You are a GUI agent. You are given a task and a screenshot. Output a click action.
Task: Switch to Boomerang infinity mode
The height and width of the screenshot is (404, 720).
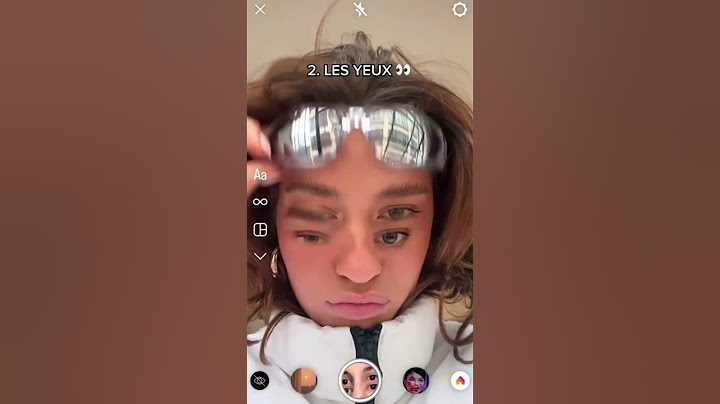(260, 202)
